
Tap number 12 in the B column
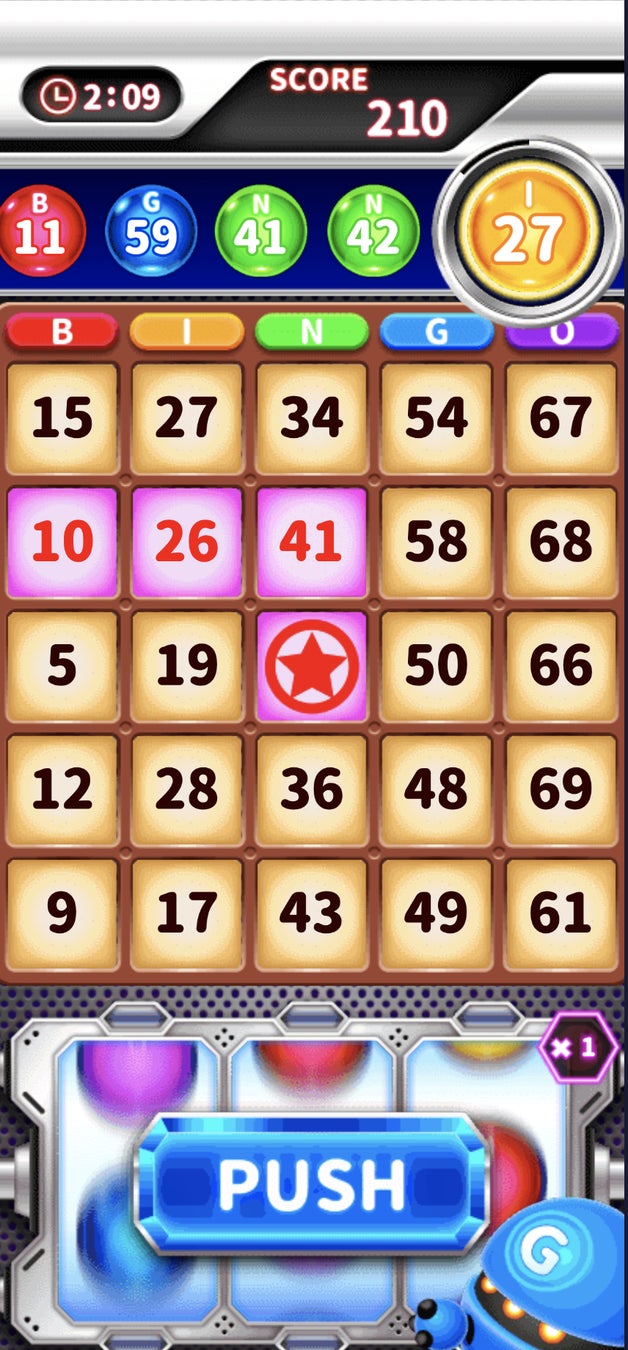[x=62, y=790]
